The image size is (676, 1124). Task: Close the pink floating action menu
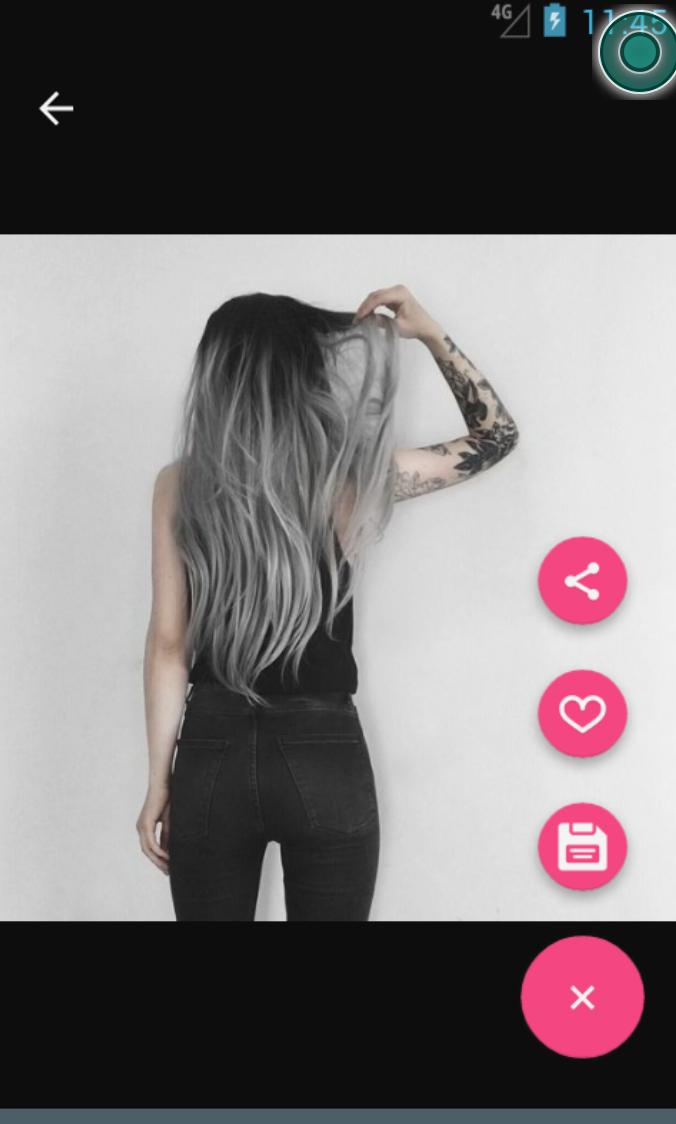click(x=582, y=997)
